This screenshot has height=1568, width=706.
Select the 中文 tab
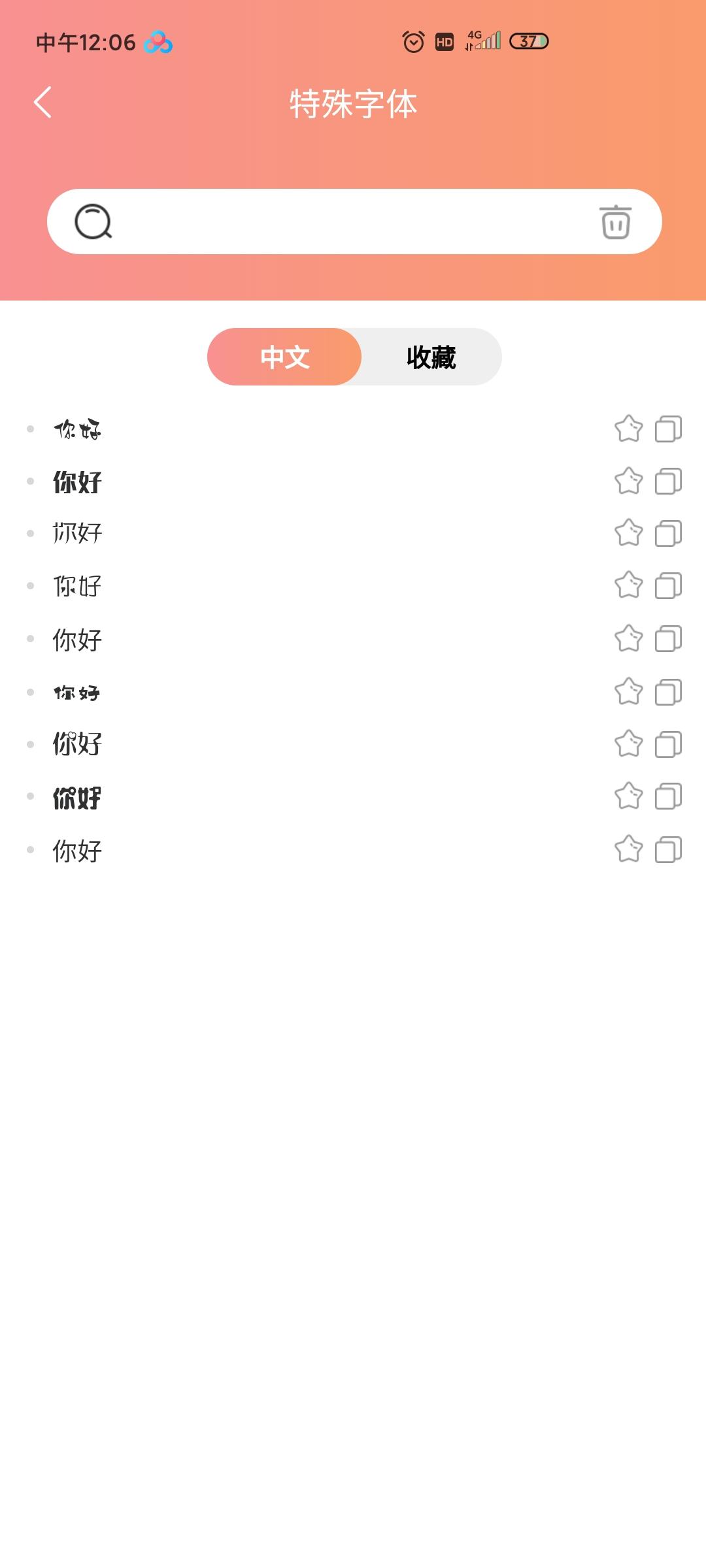[x=284, y=357]
